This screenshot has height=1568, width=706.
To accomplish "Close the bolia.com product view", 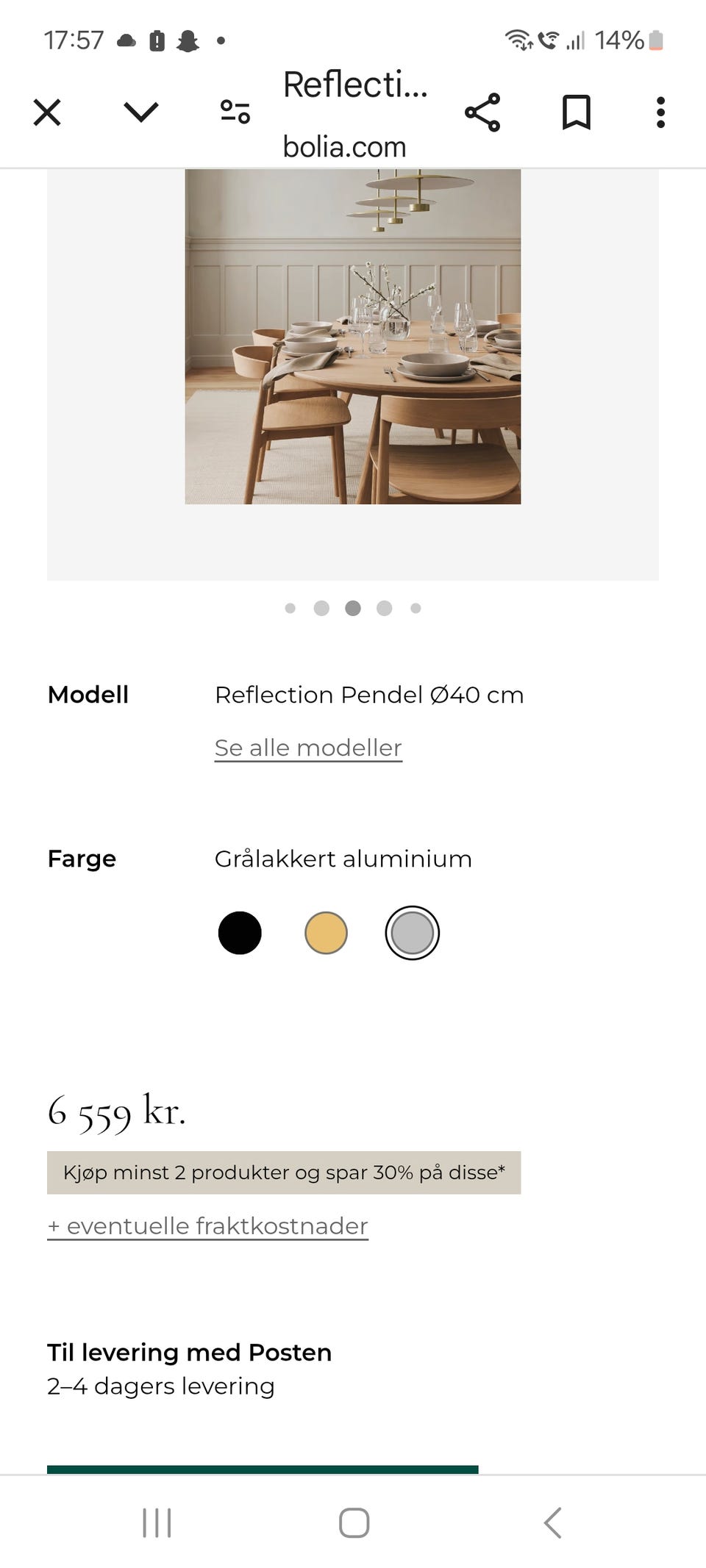I will 46,112.
